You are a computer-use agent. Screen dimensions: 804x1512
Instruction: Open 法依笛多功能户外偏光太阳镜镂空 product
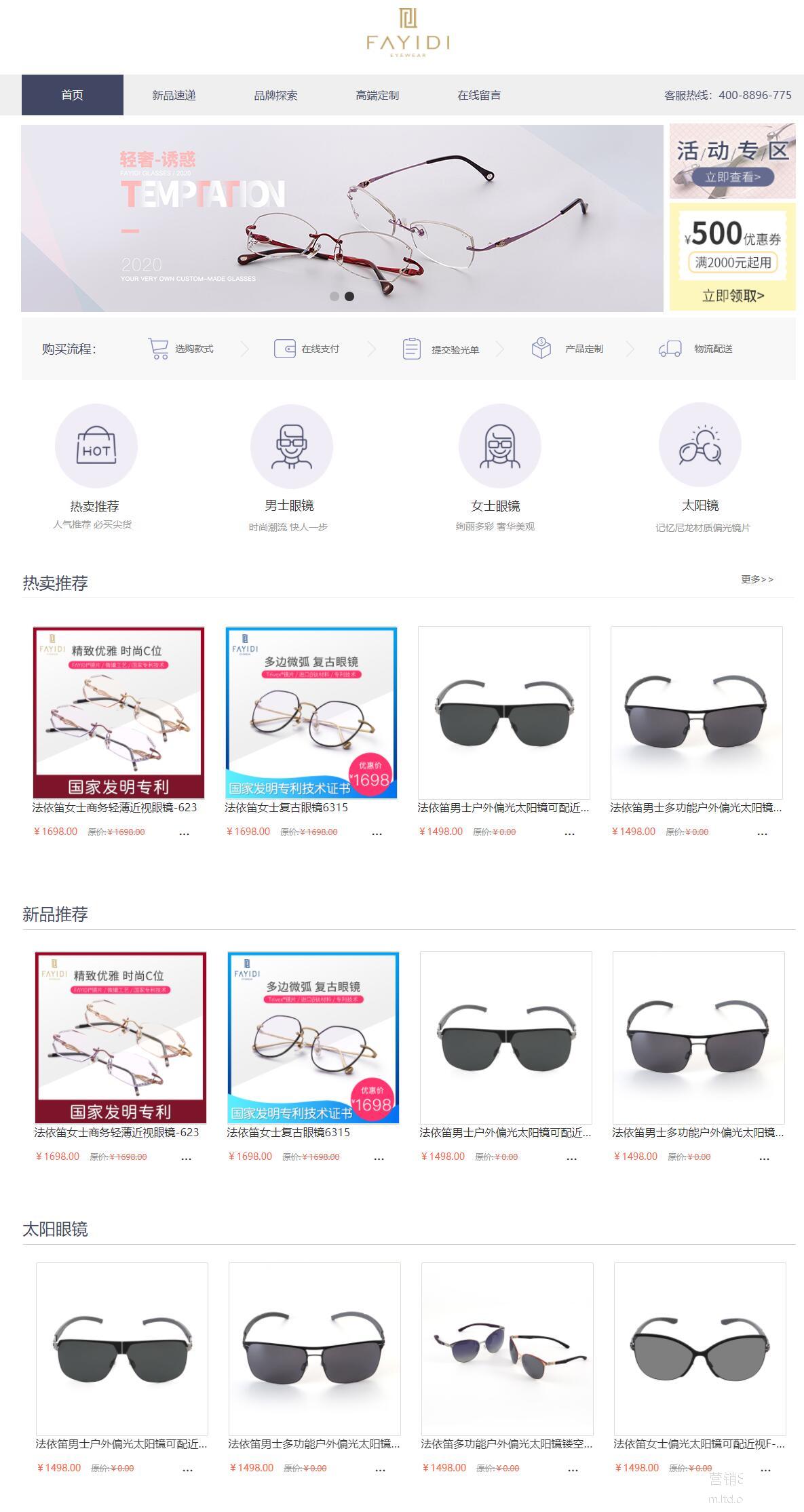click(x=507, y=1349)
